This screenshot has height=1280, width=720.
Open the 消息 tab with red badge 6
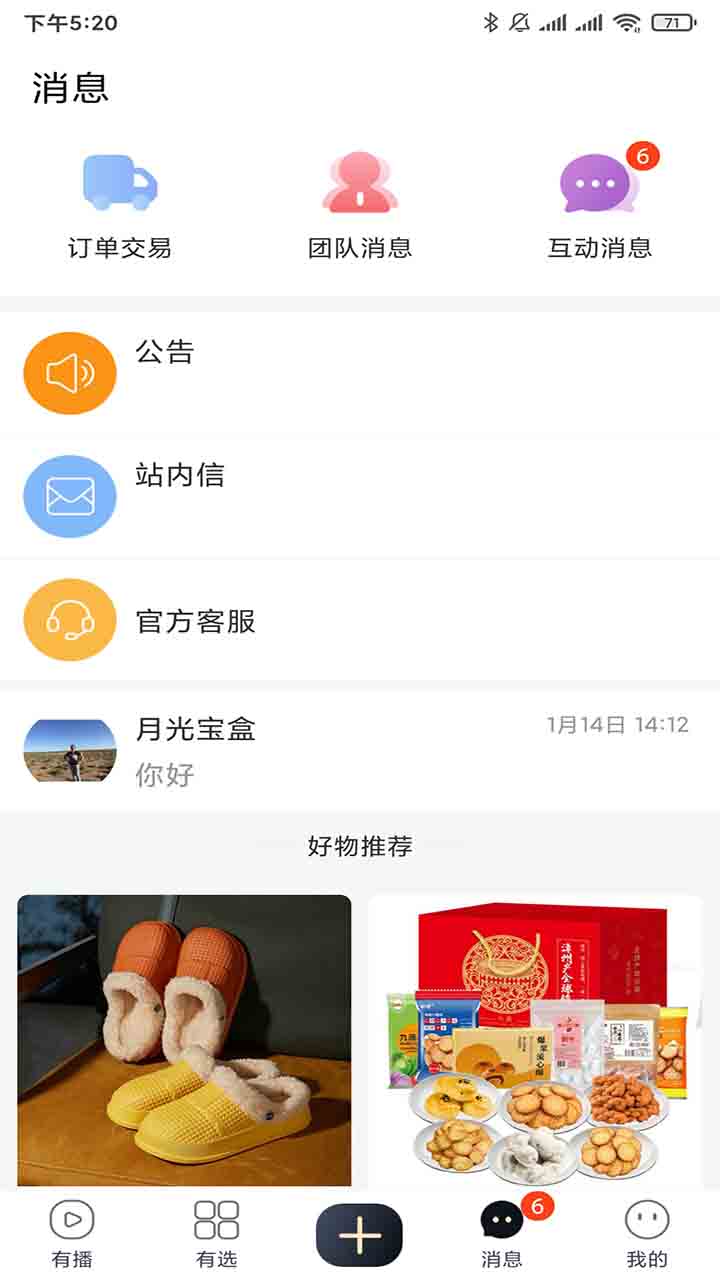[501, 1232]
